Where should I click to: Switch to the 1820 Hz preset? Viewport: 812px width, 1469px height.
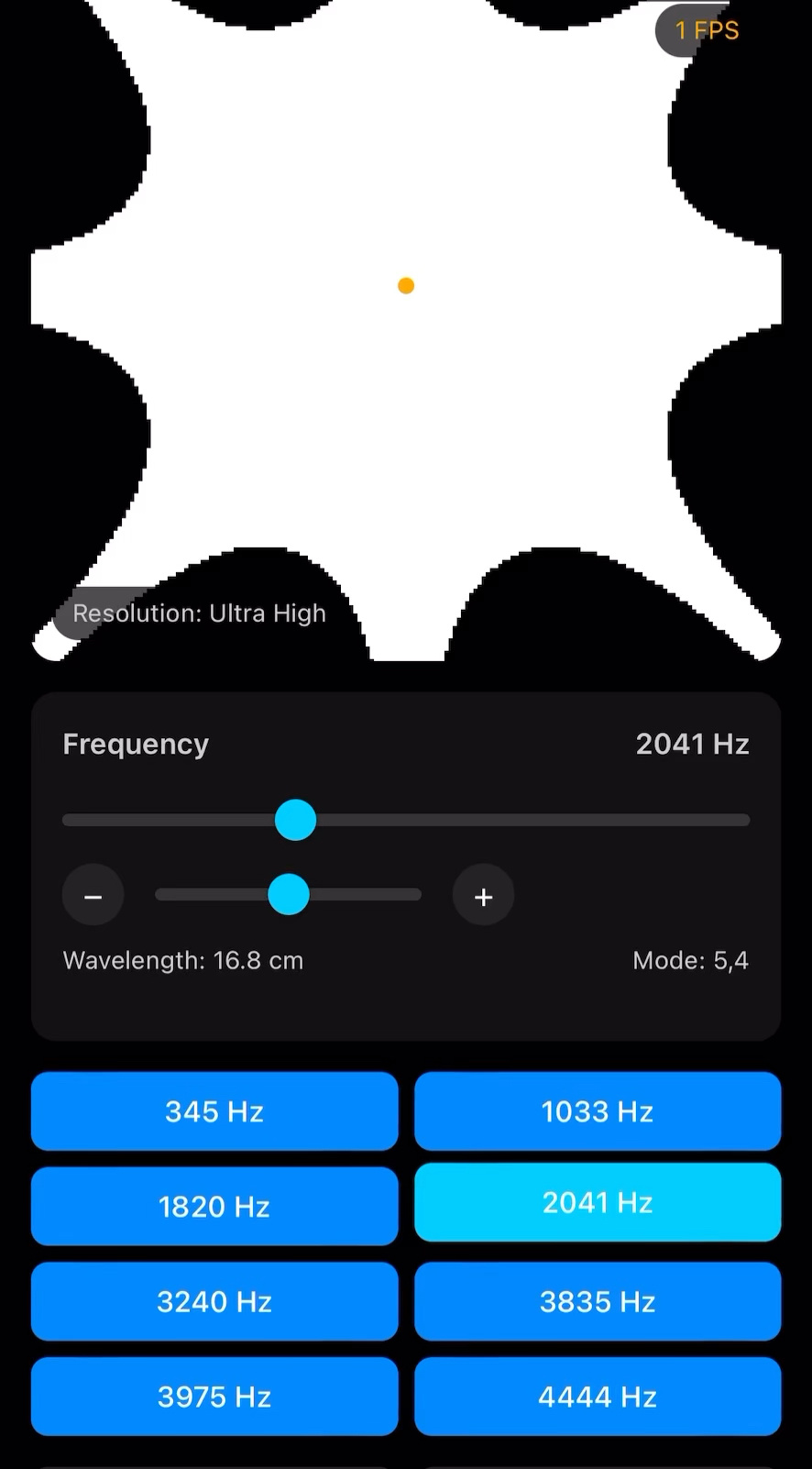click(214, 1207)
